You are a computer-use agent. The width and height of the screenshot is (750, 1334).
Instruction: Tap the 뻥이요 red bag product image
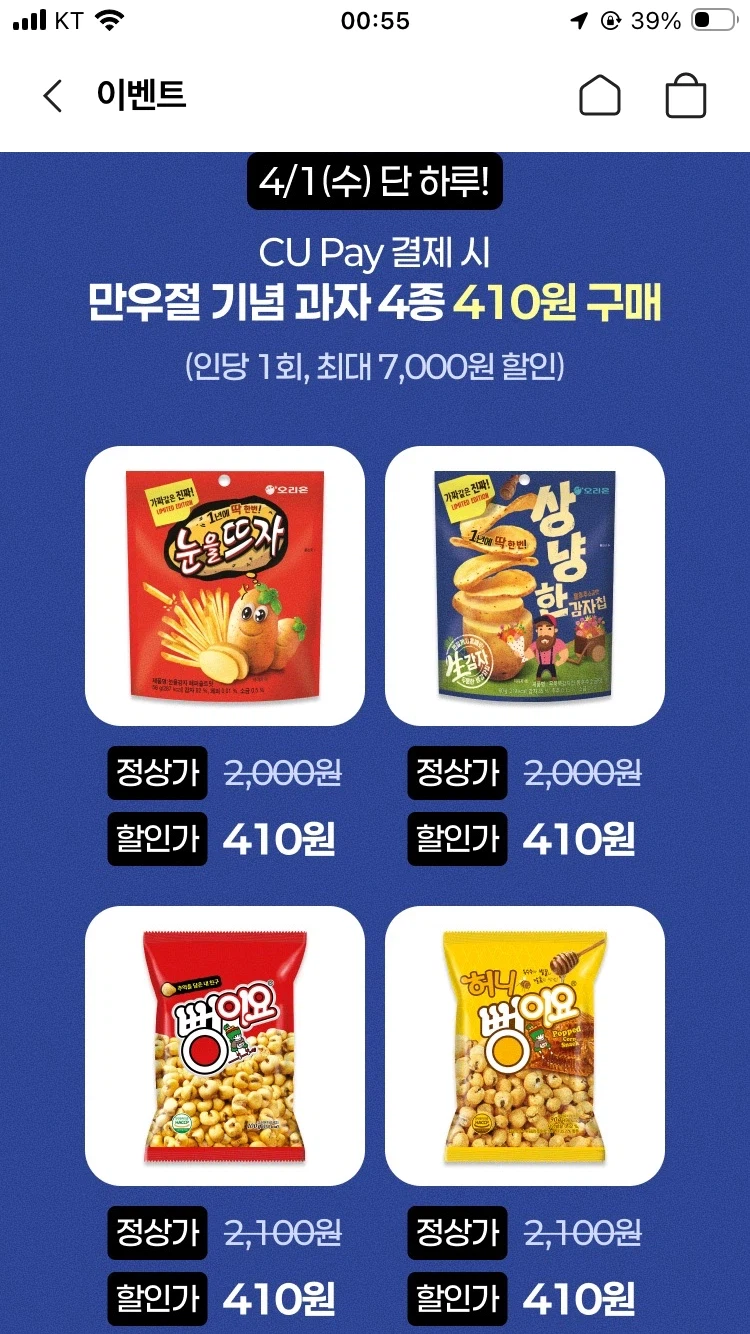223,1046
